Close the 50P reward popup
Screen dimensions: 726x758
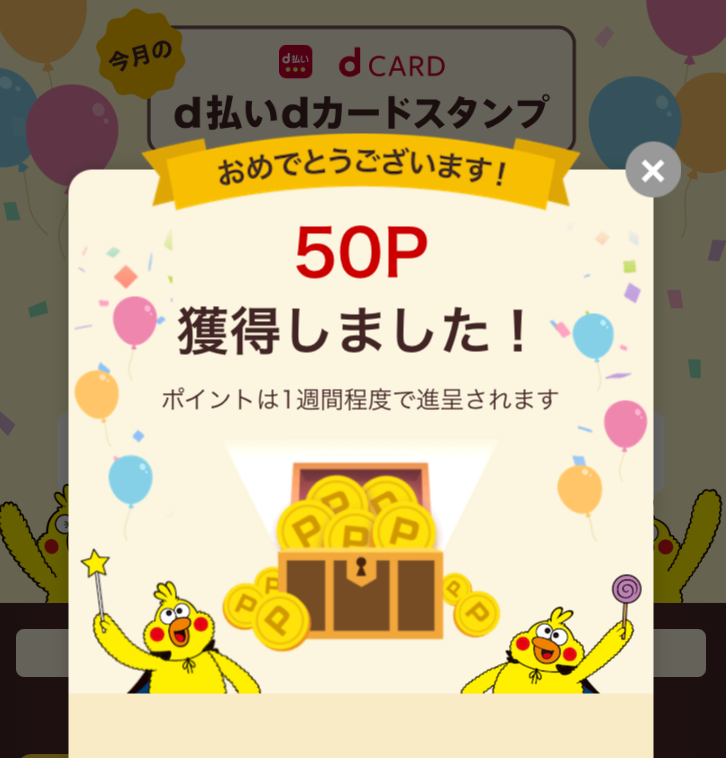pos(653,170)
